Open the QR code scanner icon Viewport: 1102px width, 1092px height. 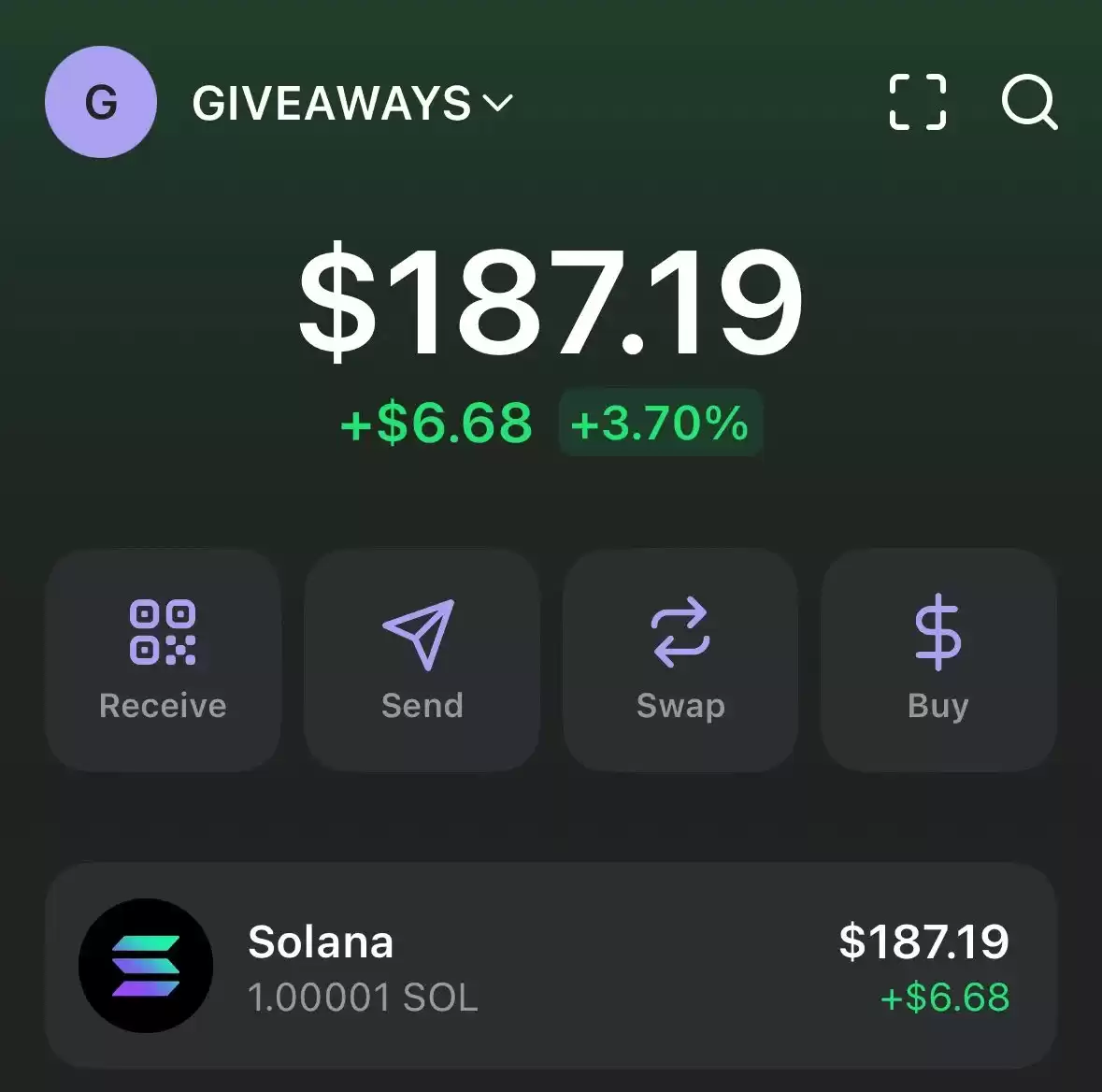(x=917, y=101)
